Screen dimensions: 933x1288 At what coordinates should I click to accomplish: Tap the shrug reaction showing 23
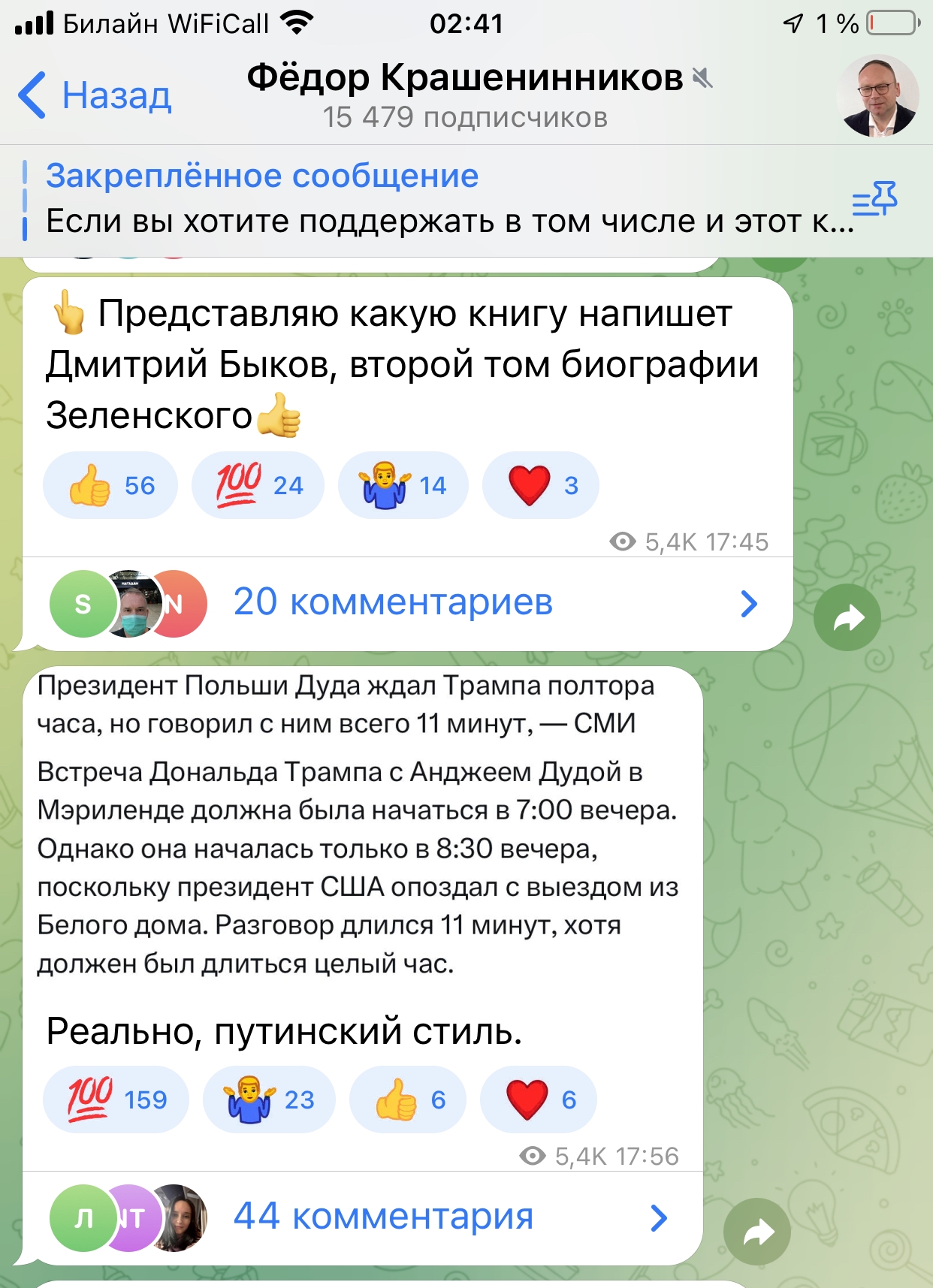pyautogui.click(x=269, y=1099)
